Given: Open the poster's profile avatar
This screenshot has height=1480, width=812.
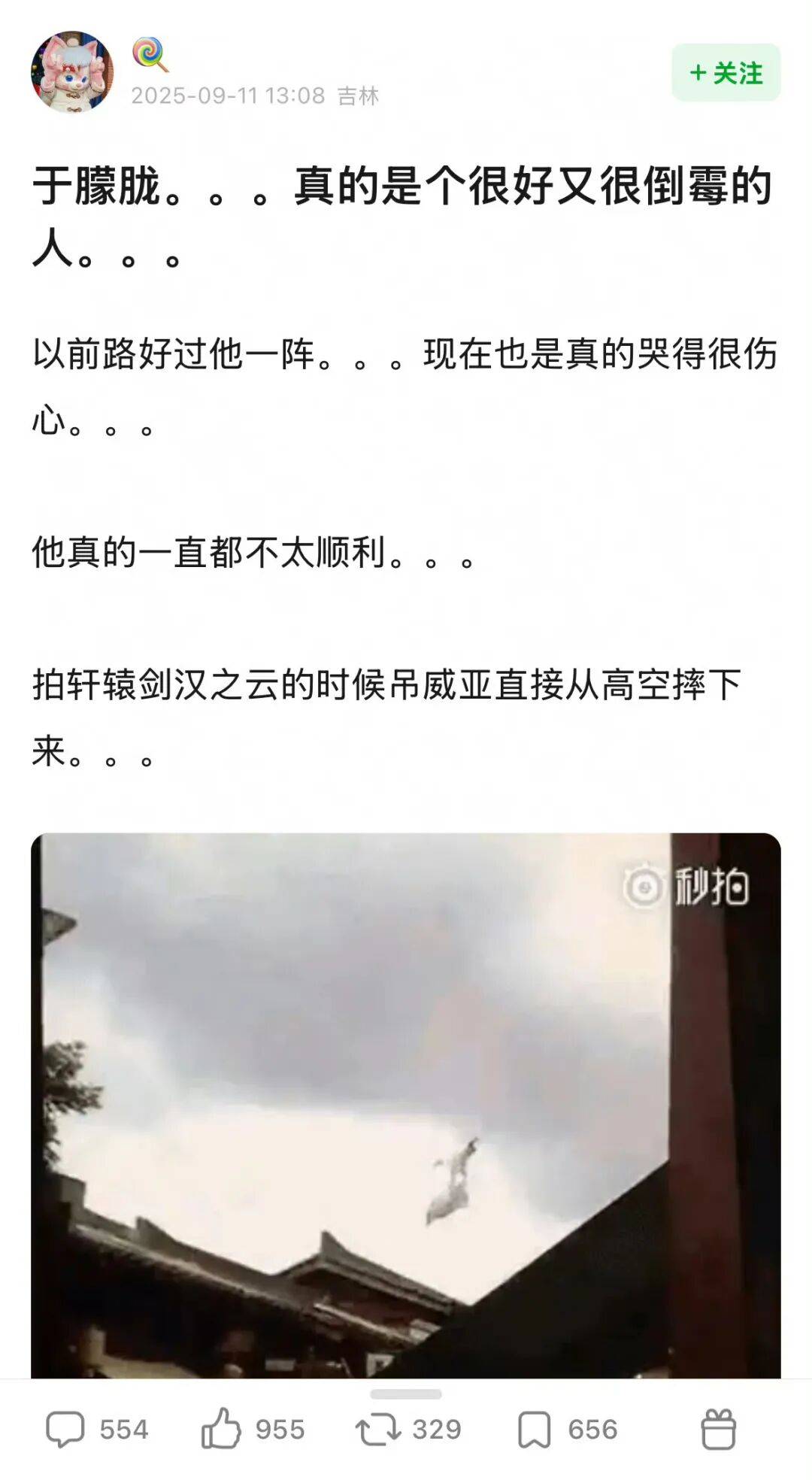Looking at the screenshot, I should (71, 72).
